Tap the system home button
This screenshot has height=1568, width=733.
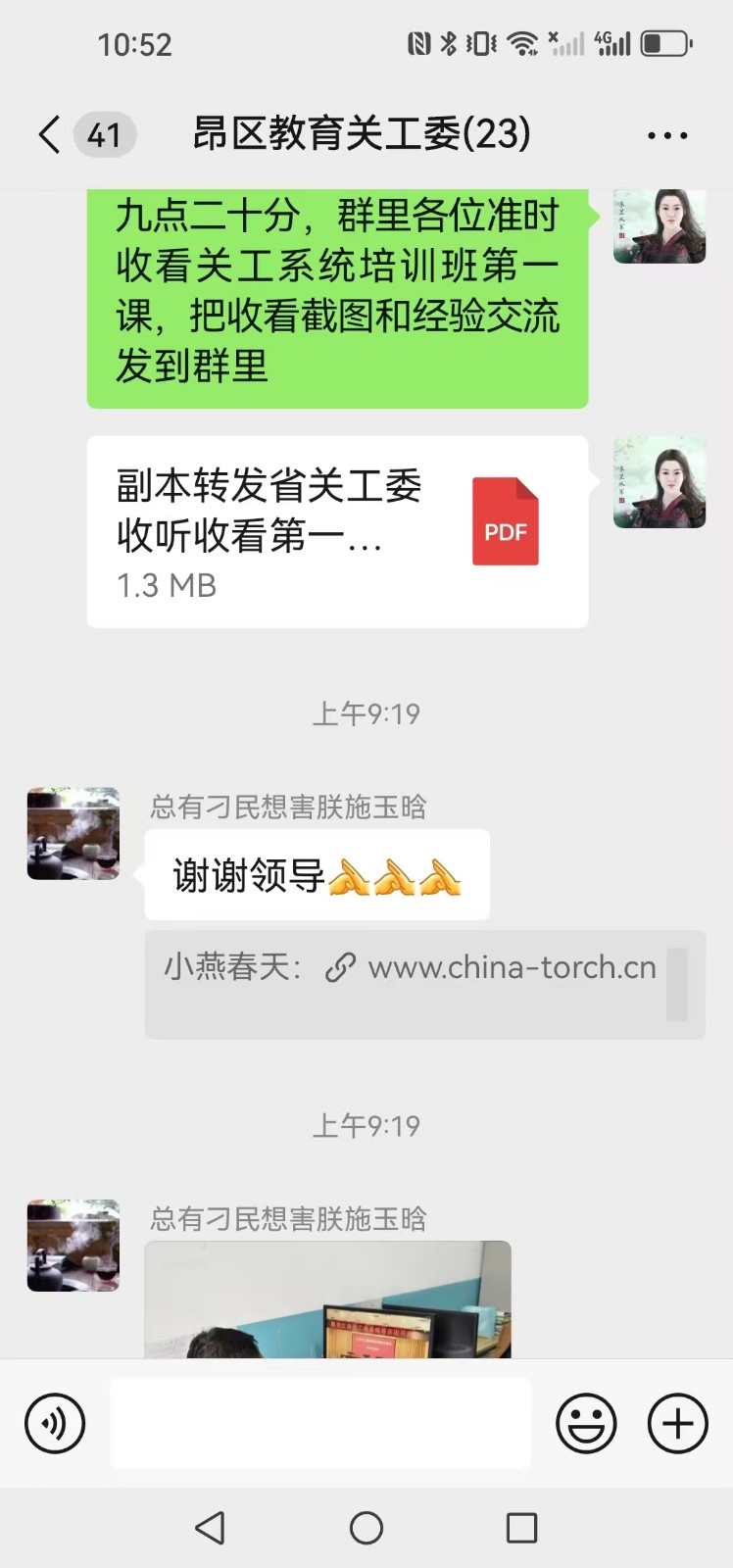click(x=366, y=1528)
